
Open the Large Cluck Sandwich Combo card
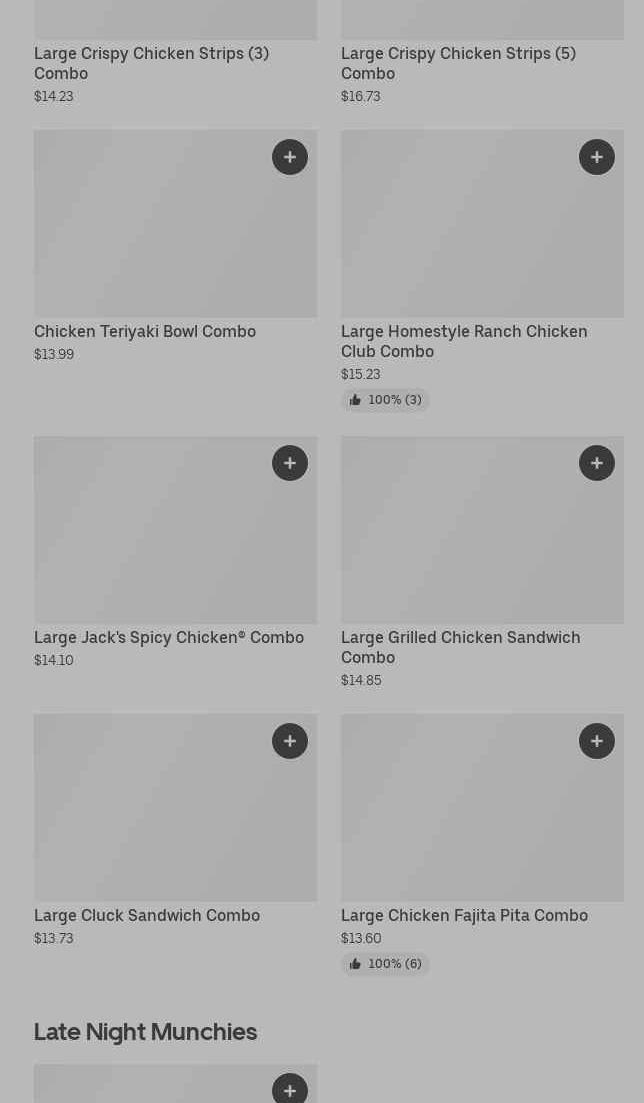[x=147, y=915]
